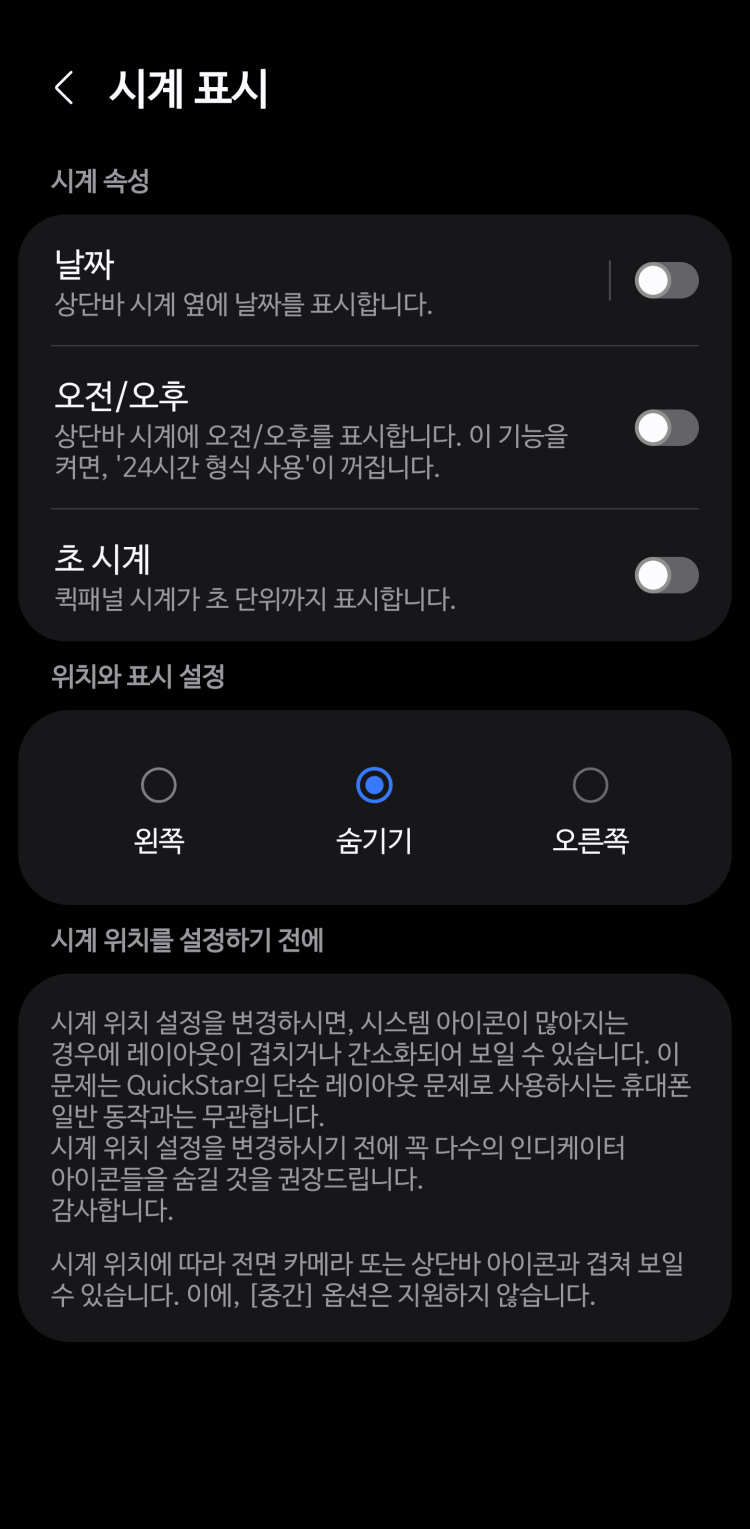Enable the 초 시계 seconds toggle
This screenshot has height=1529, width=750.
[x=666, y=575]
